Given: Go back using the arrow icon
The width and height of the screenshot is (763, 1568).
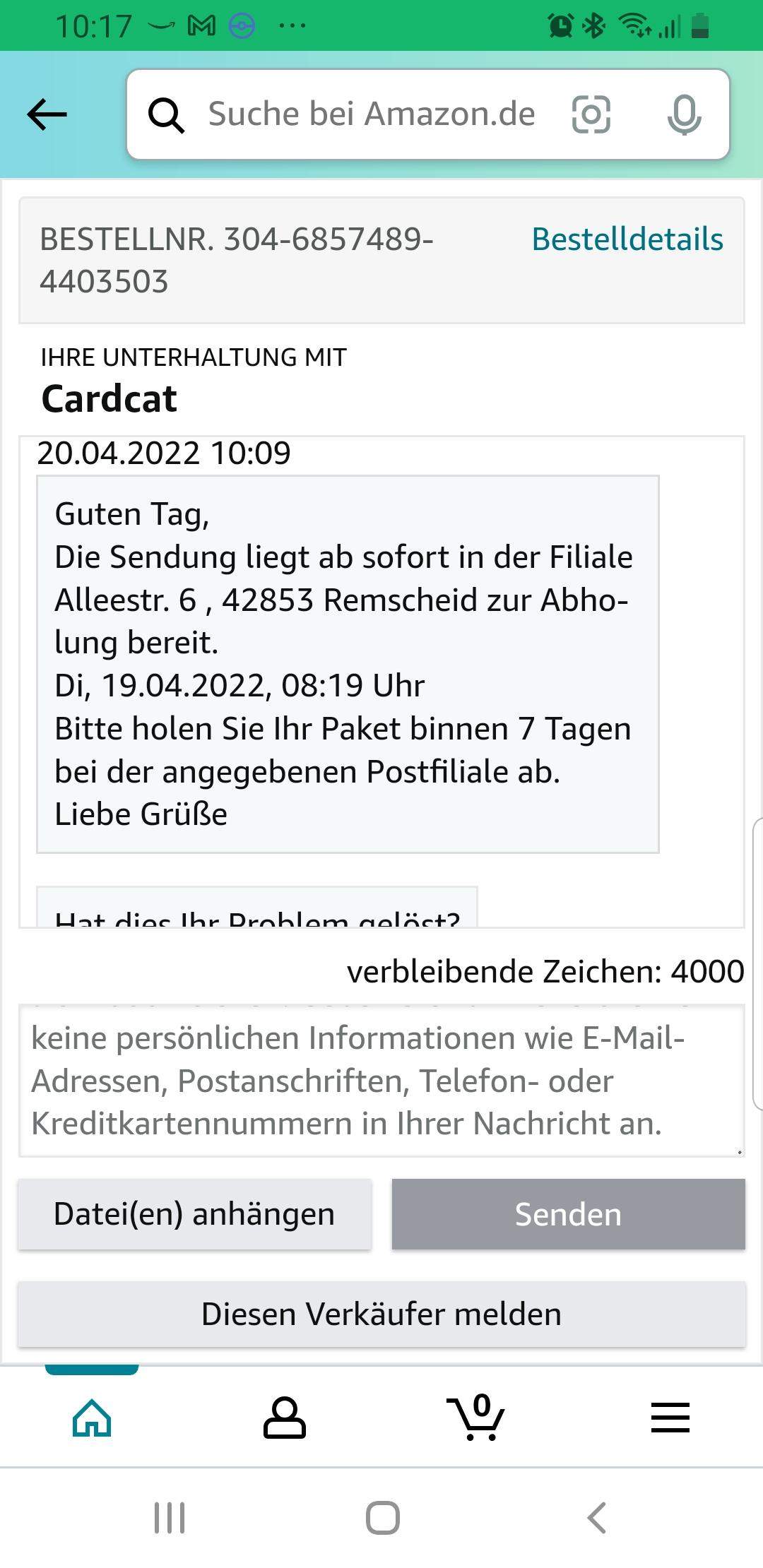Looking at the screenshot, I should (45, 114).
